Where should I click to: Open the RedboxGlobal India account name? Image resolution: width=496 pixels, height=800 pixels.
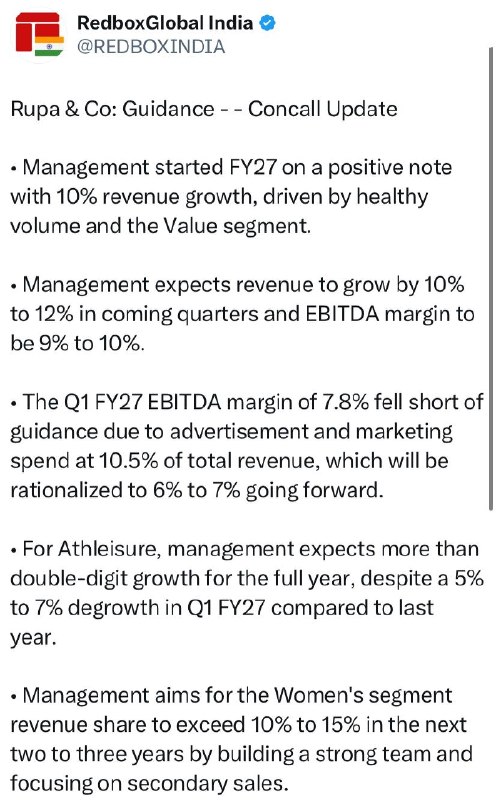click(165, 23)
